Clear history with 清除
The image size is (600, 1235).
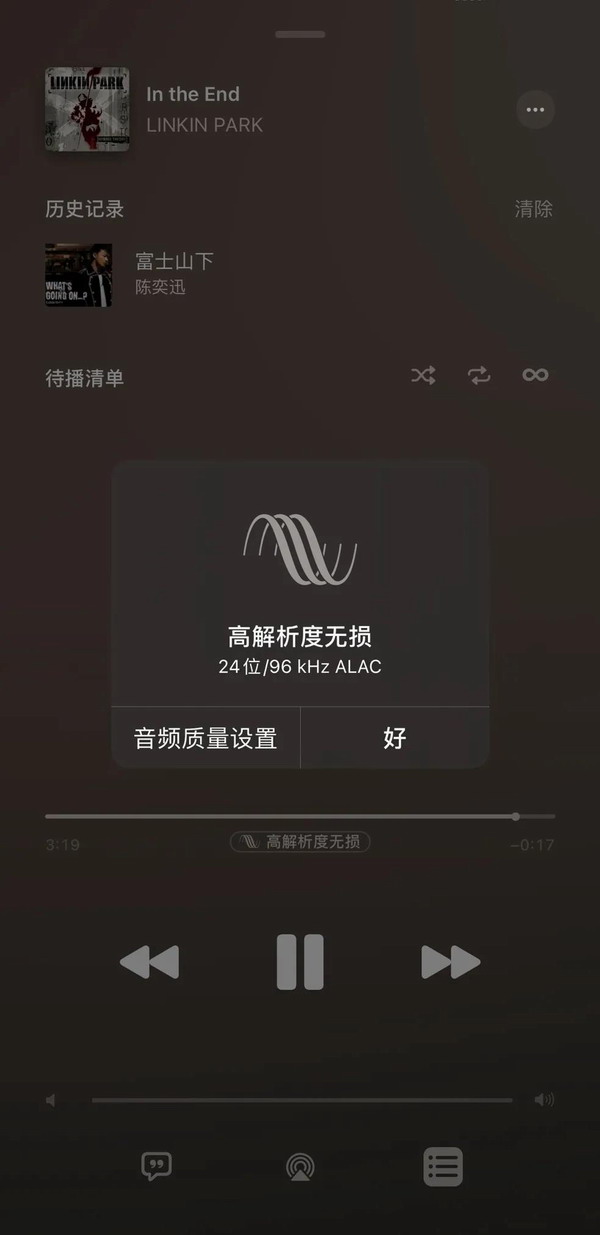click(x=533, y=209)
